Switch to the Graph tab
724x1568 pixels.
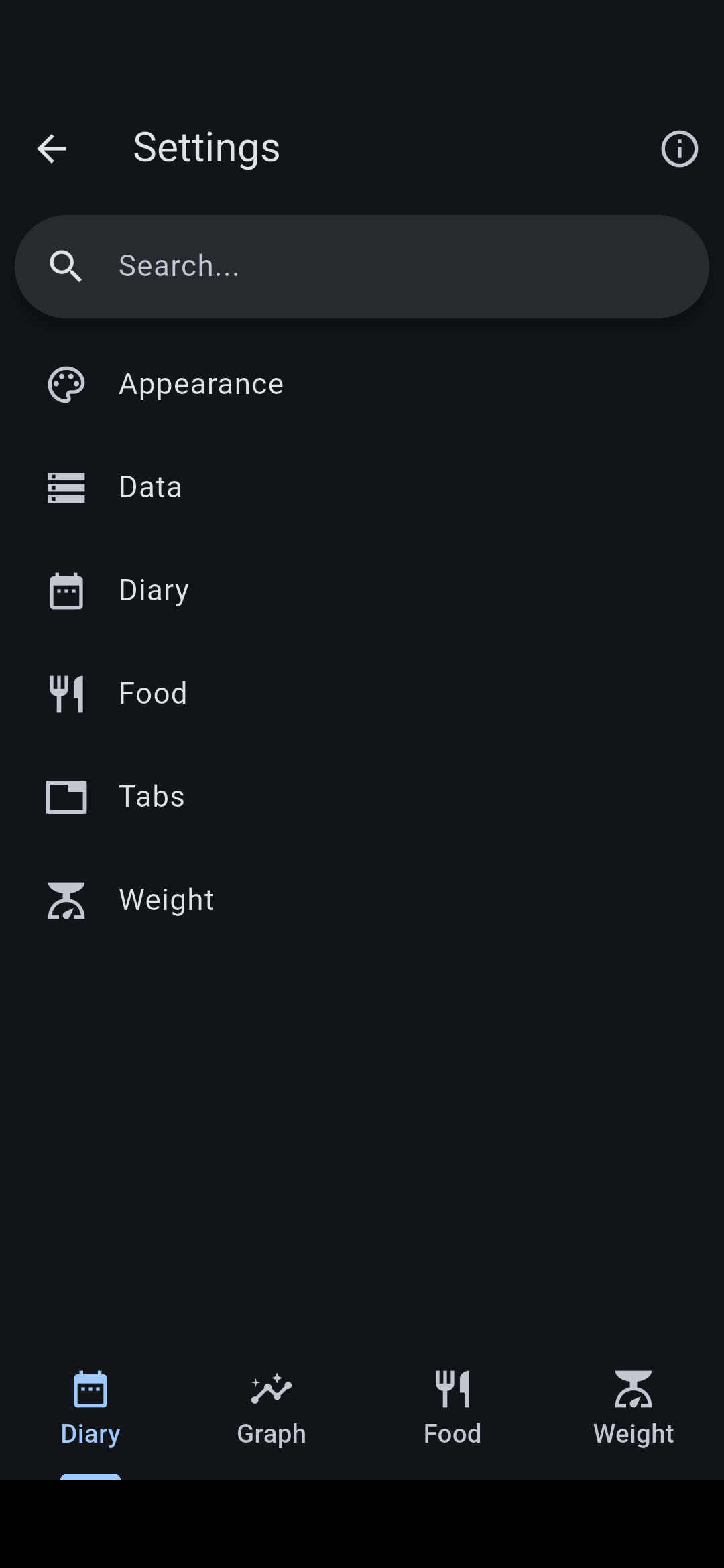pos(271,1407)
